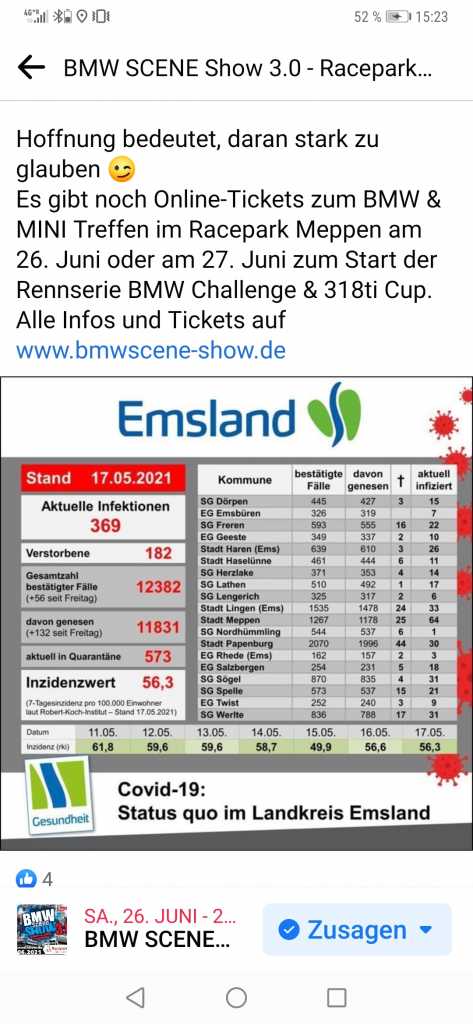
Task: Open the Emsland Covid-19 status image
Action: pos(236,613)
